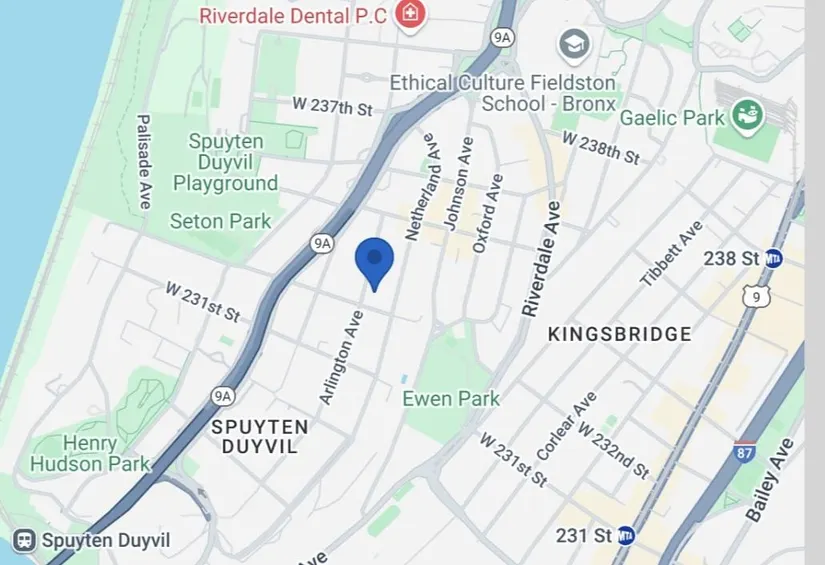Open the Gaelic Park place marker

point(745,117)
